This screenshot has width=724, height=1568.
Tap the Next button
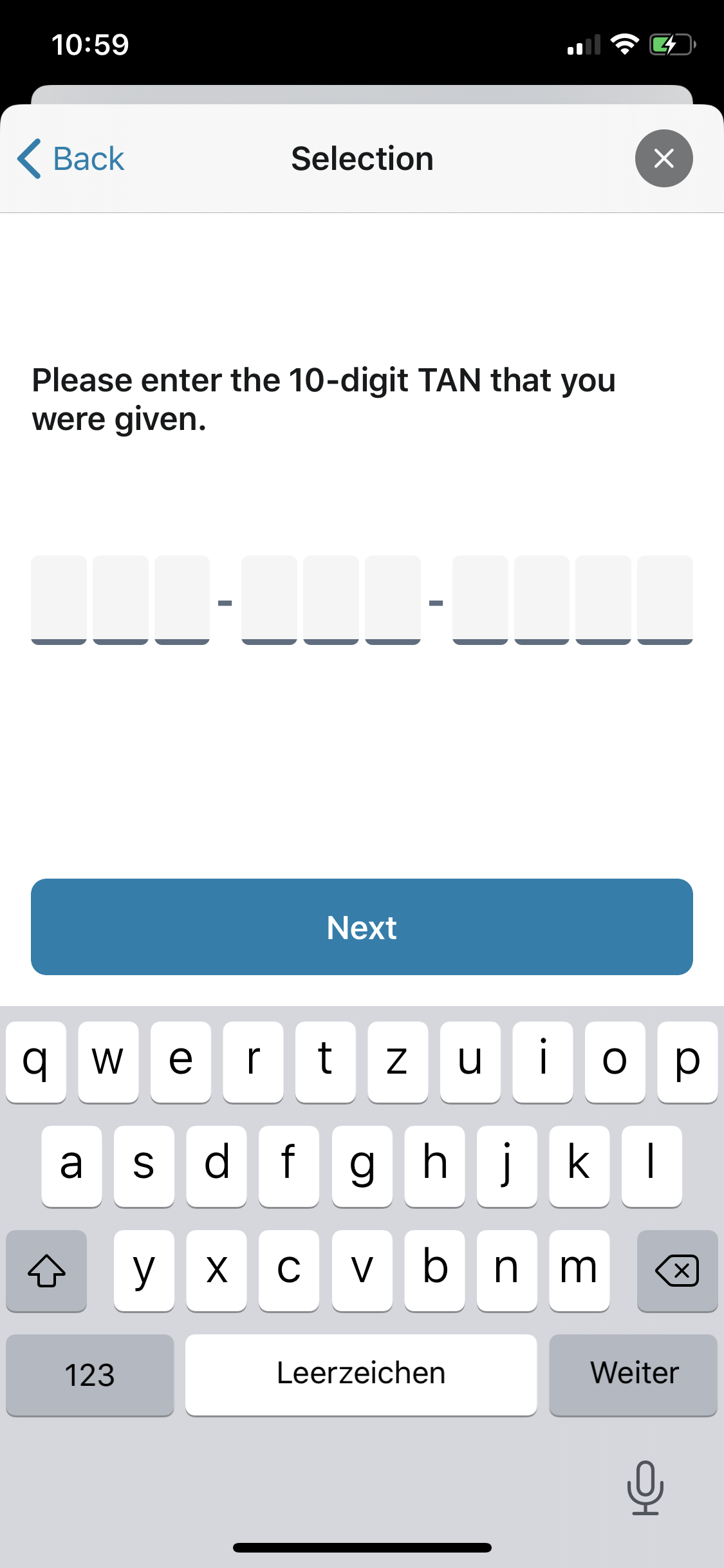(362, 927)
